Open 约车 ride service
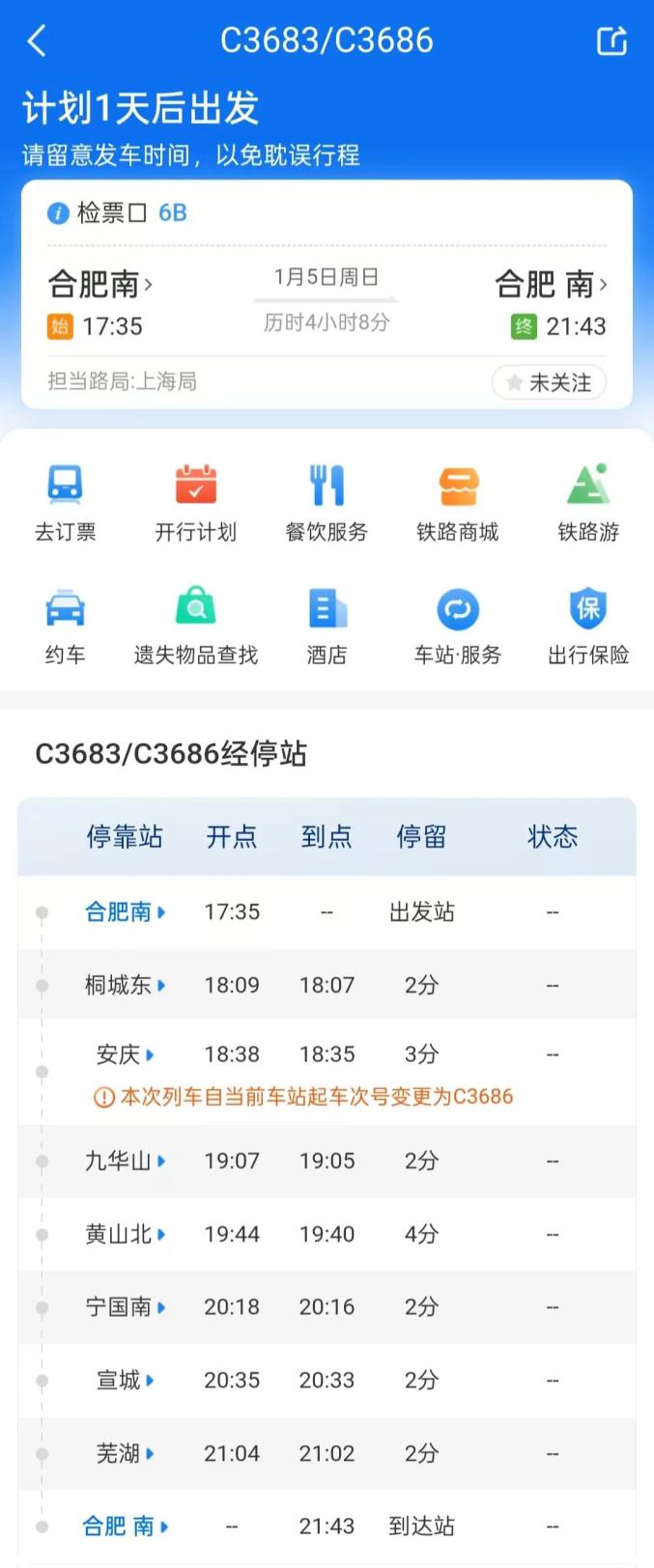Viewport: 654px width, 1568px height. pyautogui.click(x=65, y=626)
